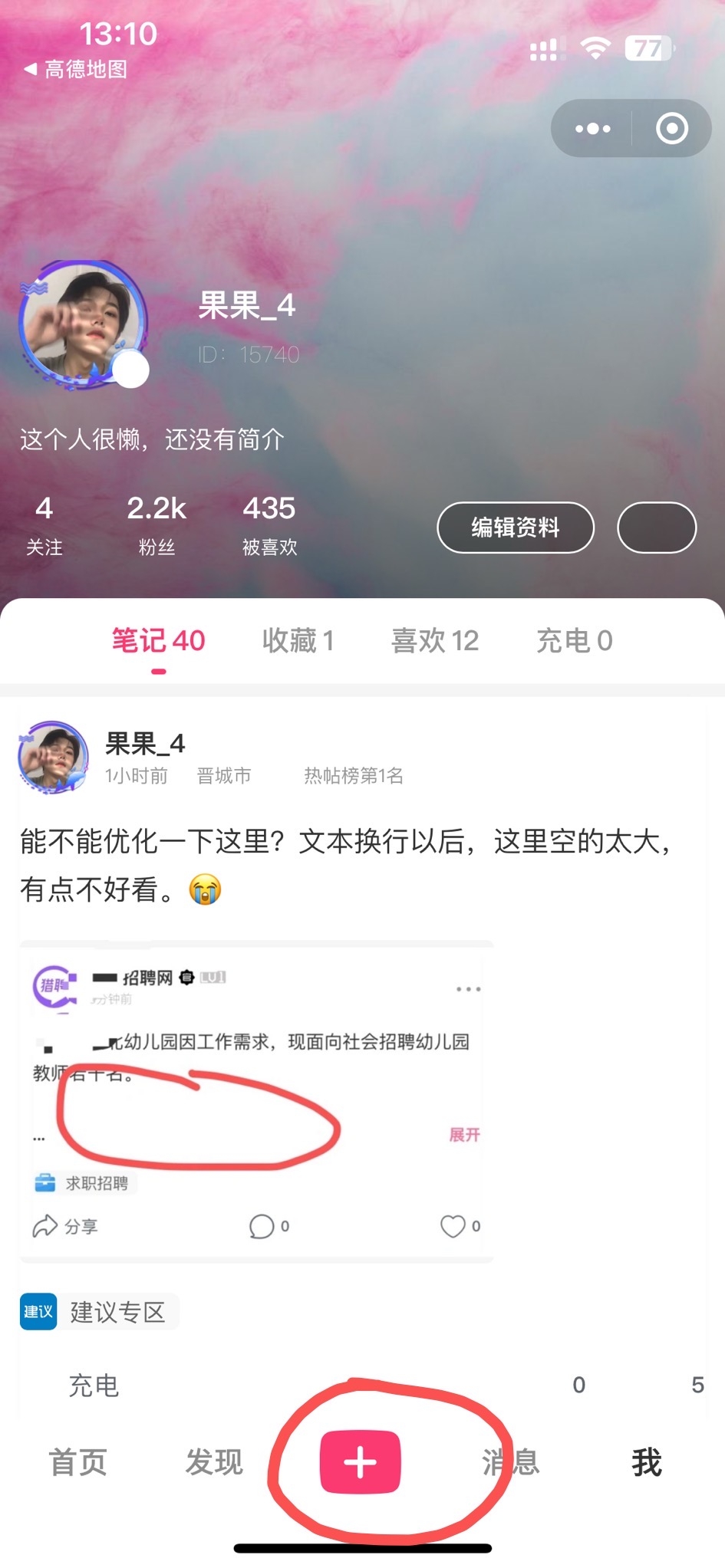725x1568 pixels.
Task: Tap 充电 under the post
Action: tap(94, 1386)
